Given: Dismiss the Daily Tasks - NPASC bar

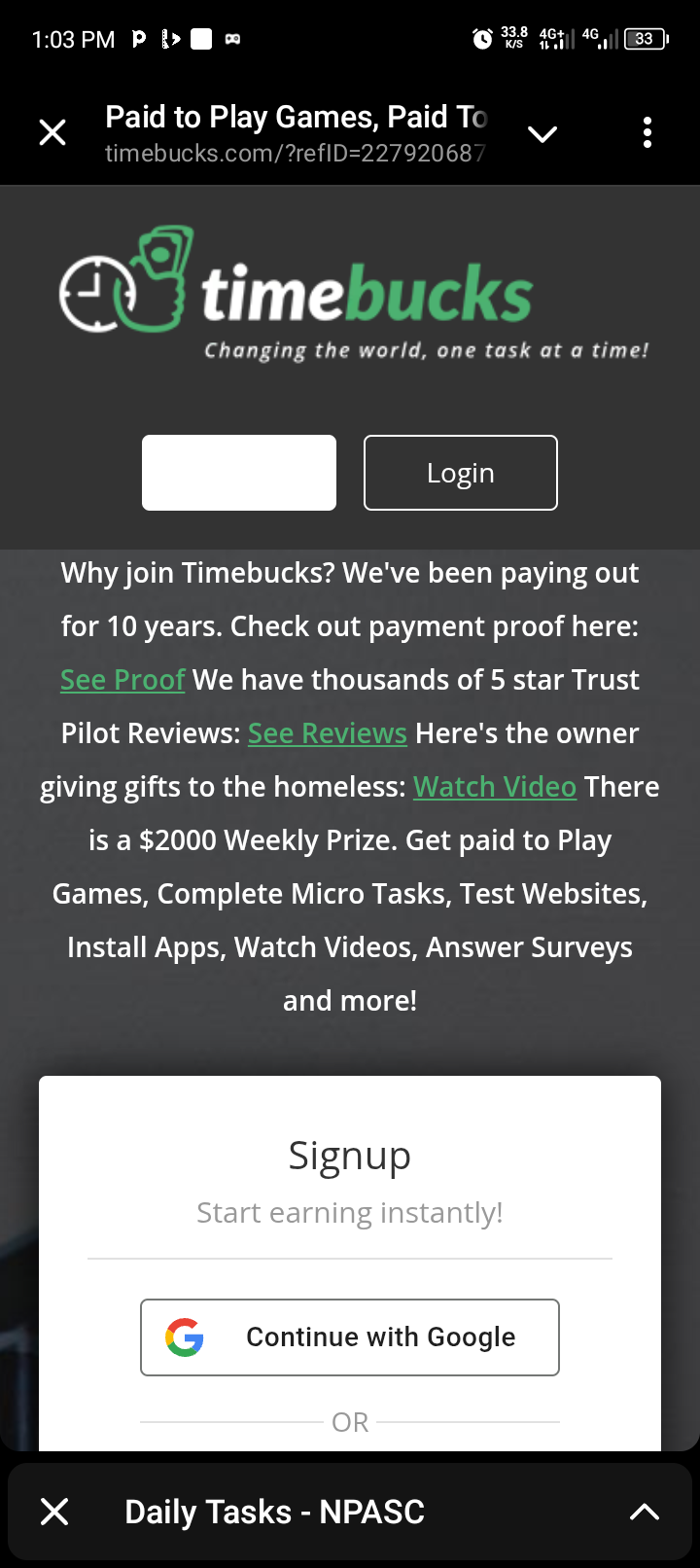Looking at the screenshot, I should click(x=54, y=1512).
